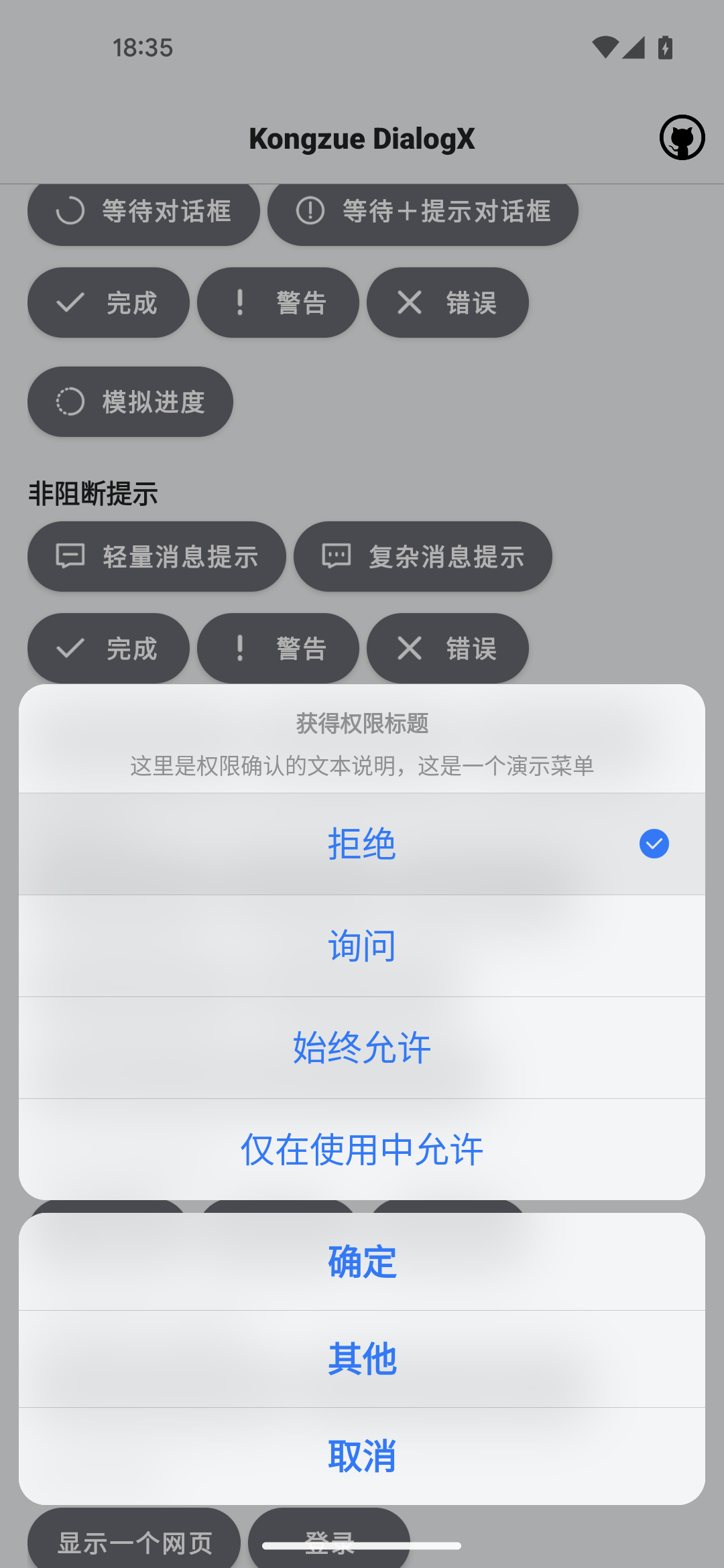This screenshot has height=1568, width=724.
Task: Click the chat icon on 复杂消息提示
Action: [335, 556]
